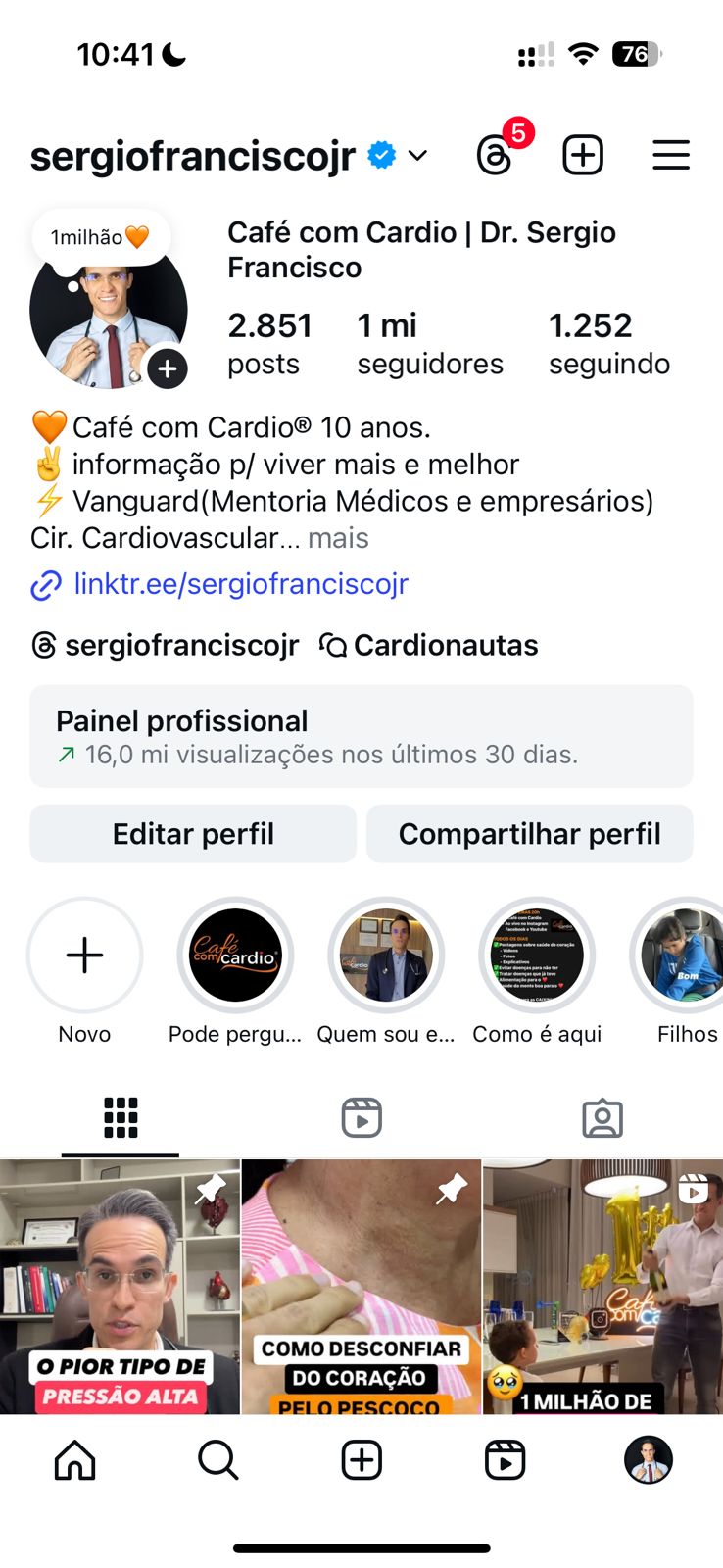Switch to the Reels tab on the profile
Screen dimensions: 723x1568
click(361, 1118)
